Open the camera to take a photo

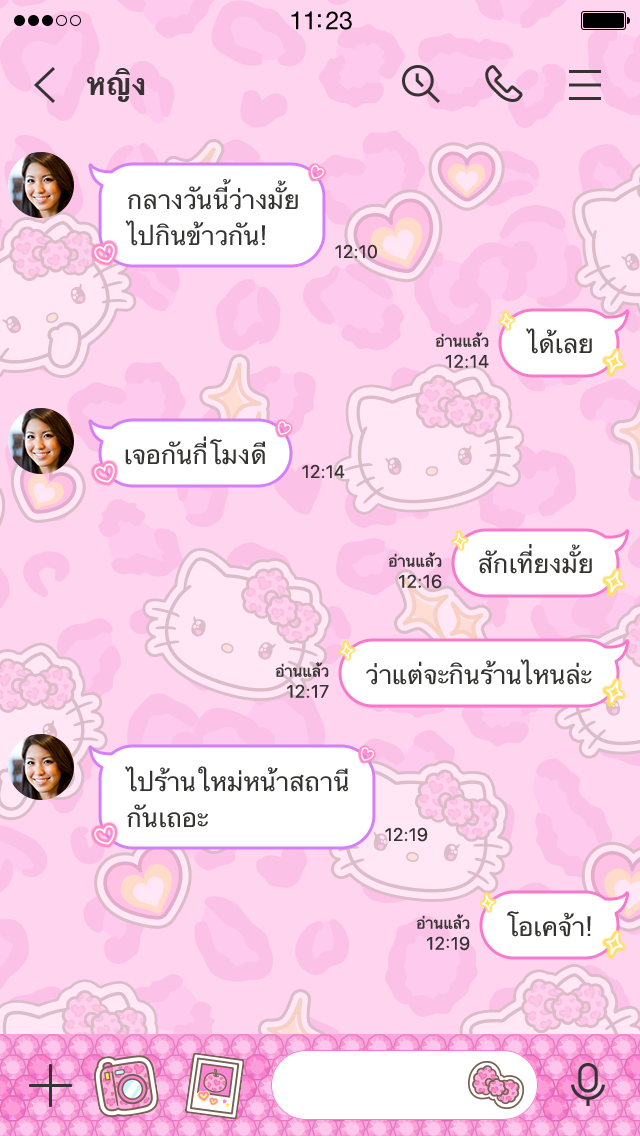pos(126,1085)
